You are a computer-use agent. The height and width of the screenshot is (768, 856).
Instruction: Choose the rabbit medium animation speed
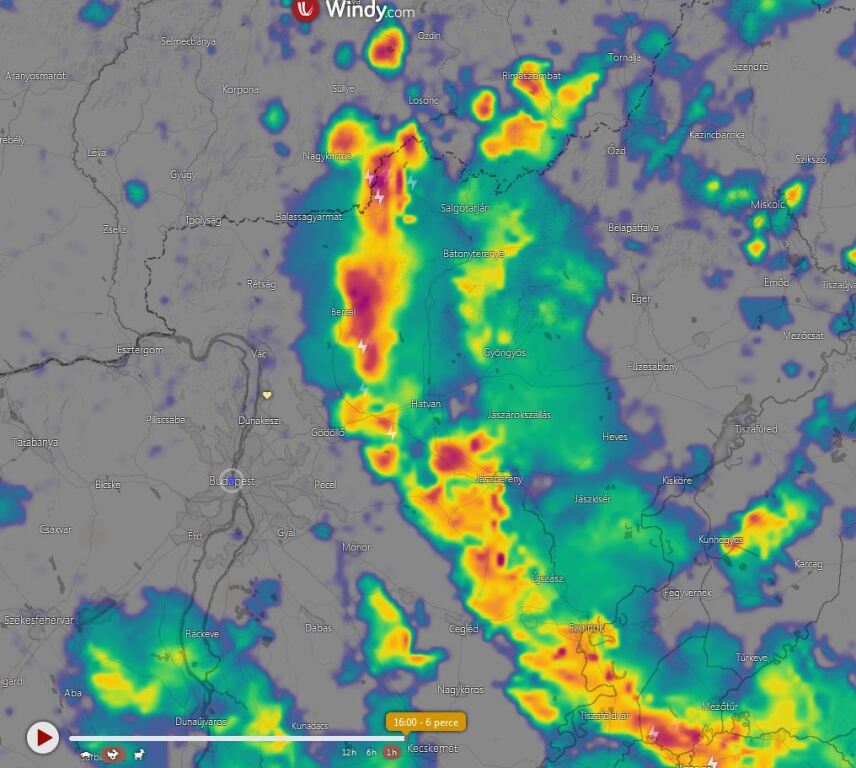tap(113, 754)
